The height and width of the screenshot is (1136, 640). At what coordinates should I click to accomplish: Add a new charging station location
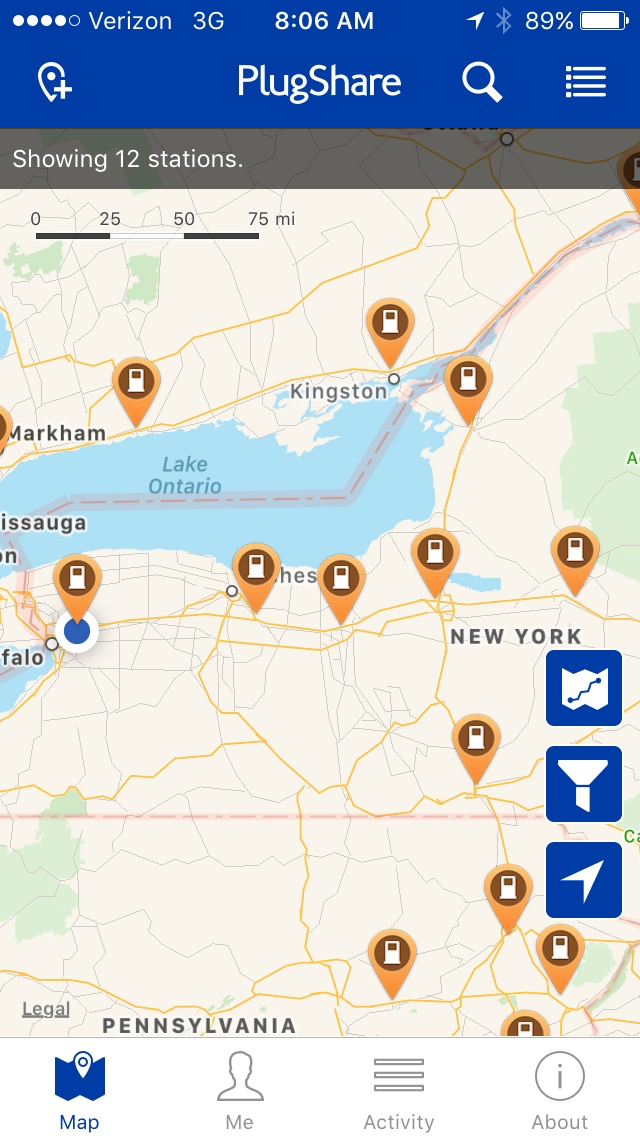coord(55,82)
